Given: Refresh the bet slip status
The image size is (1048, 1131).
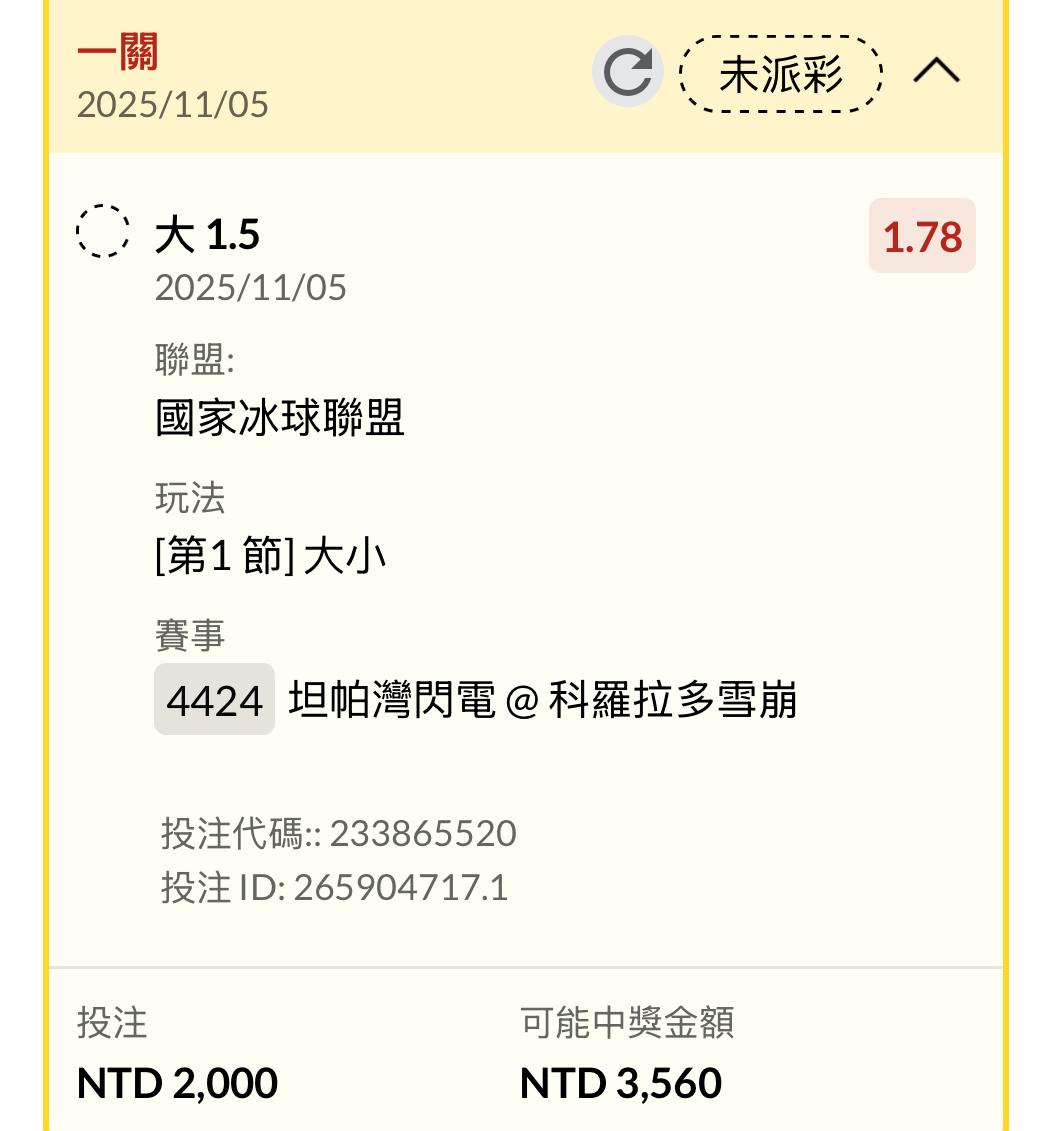Looking at the screenshot, I should (627, 72).
